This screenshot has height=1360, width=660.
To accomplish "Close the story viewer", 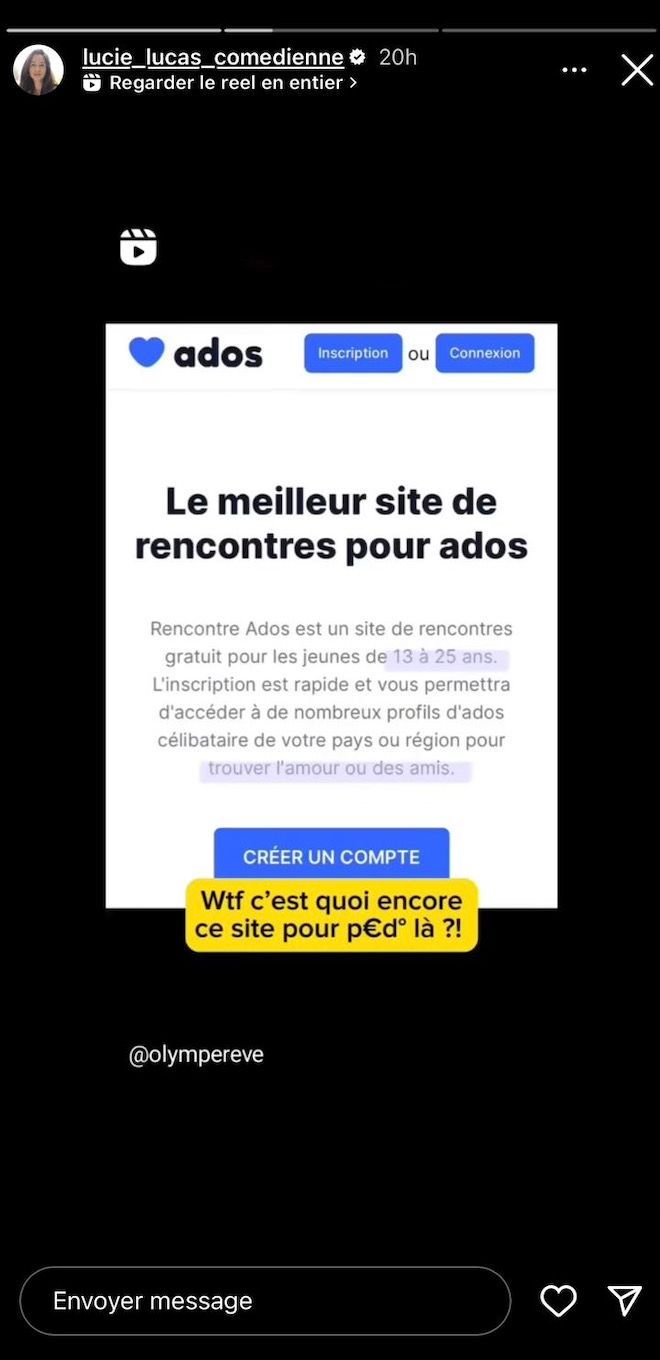I will click(x=636, y=70).
